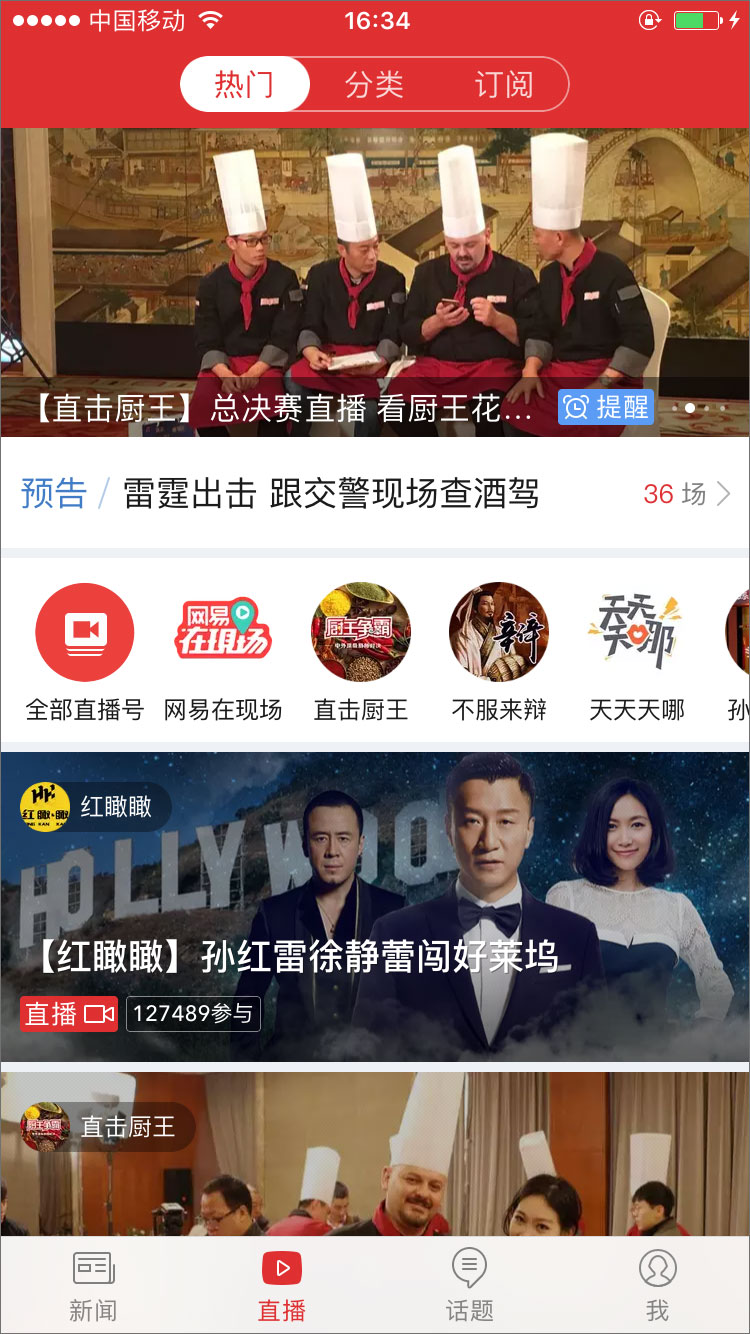Select the 直播 tab in the bottom bar

point(281,1286)
